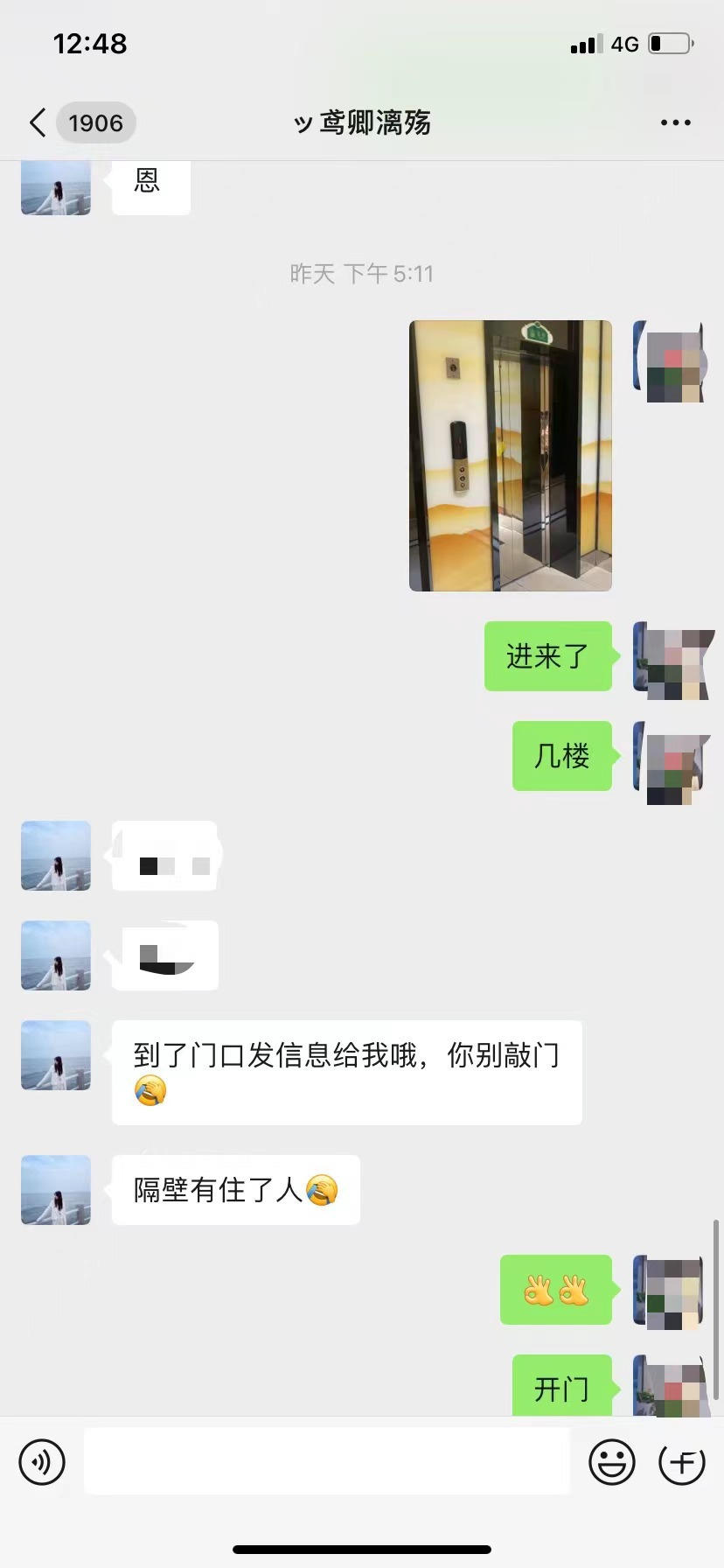
Task: Open the elevator photo in the chat
Action: tap(511, 456)
